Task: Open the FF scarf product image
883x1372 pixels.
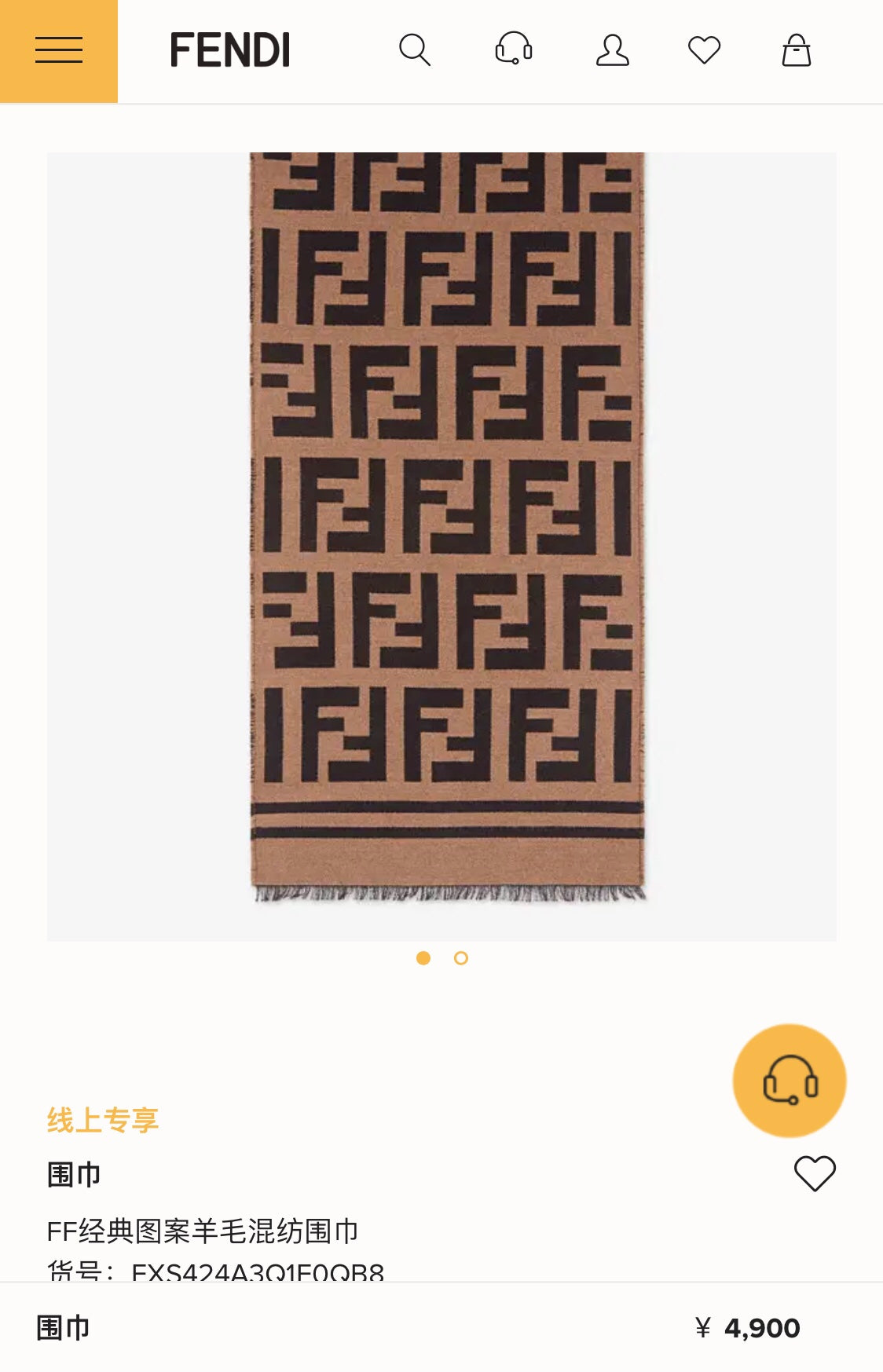Action: (446, 526)
